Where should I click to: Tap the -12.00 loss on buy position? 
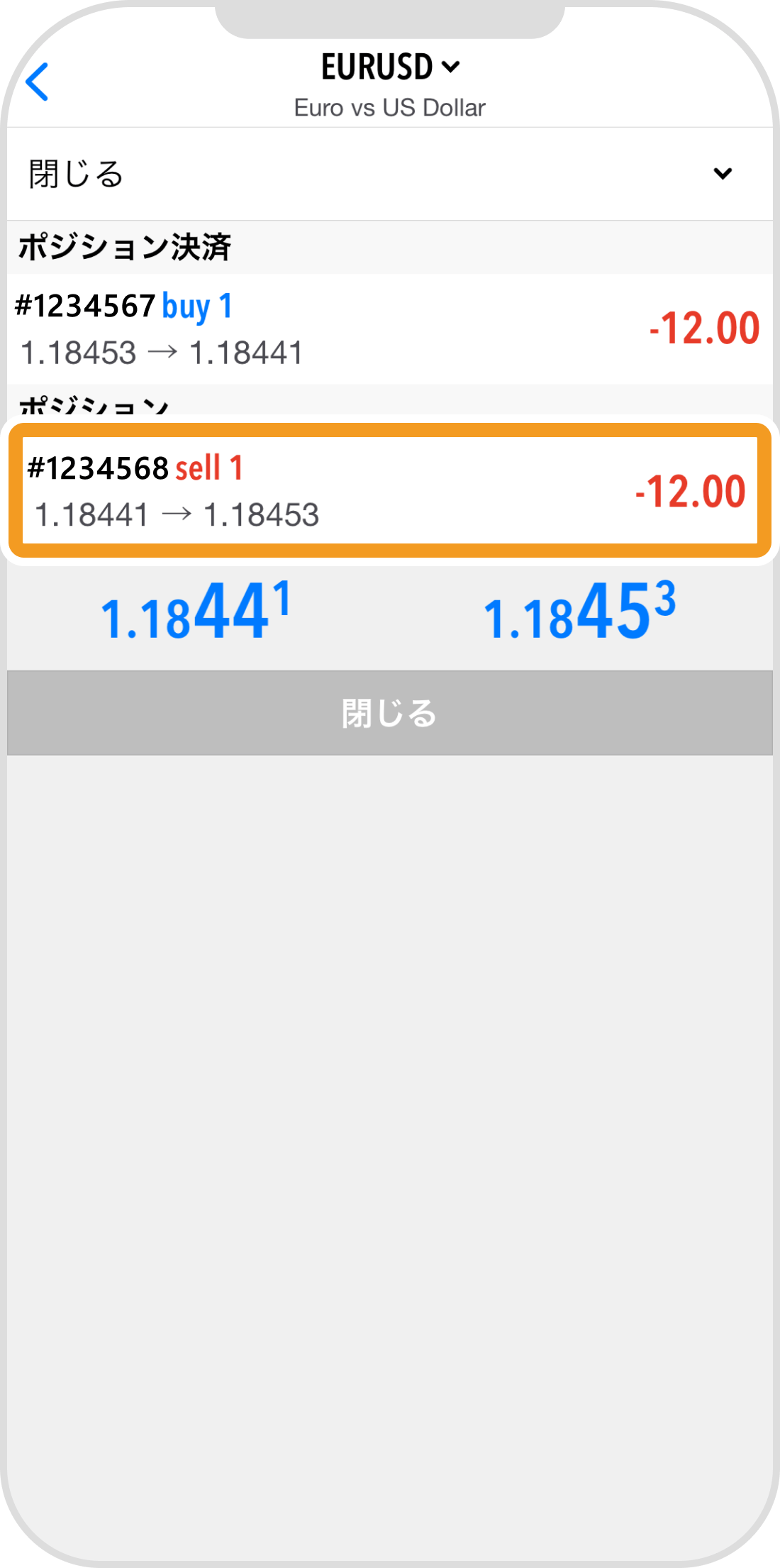coord(703,326)
